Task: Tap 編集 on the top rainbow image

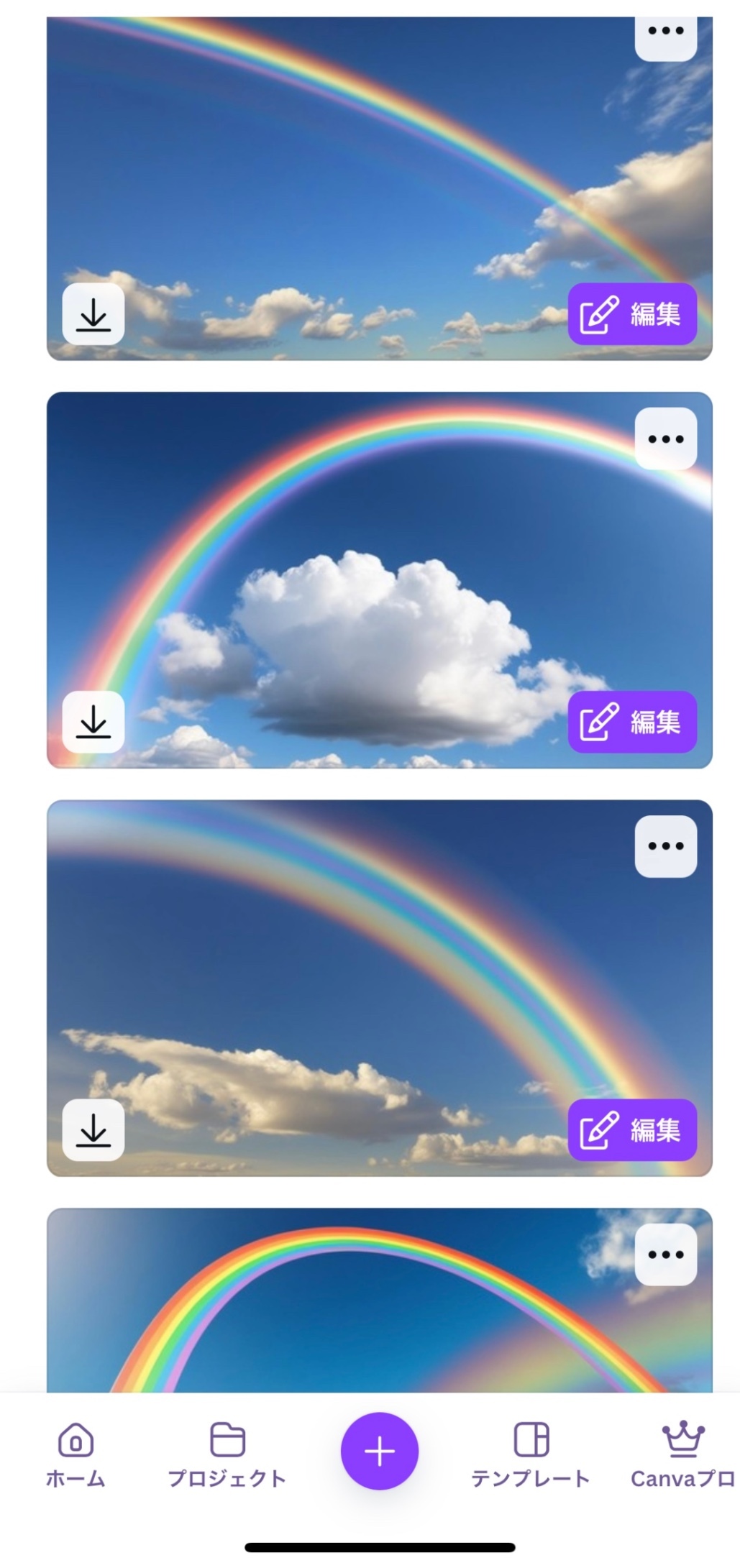Action: tap(632, 314)
